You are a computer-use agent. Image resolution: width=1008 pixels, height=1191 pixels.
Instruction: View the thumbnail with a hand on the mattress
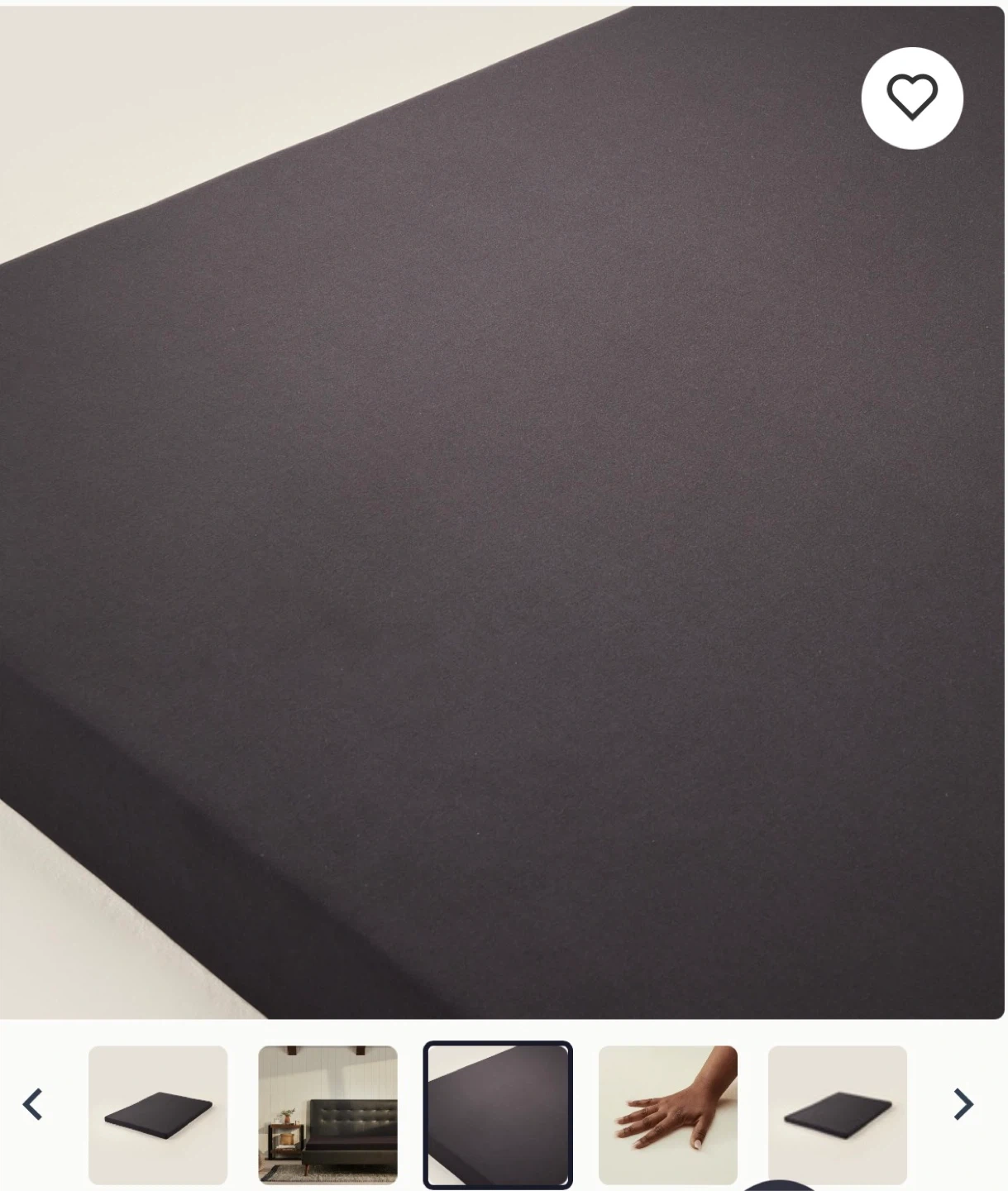coord(667,1113)
